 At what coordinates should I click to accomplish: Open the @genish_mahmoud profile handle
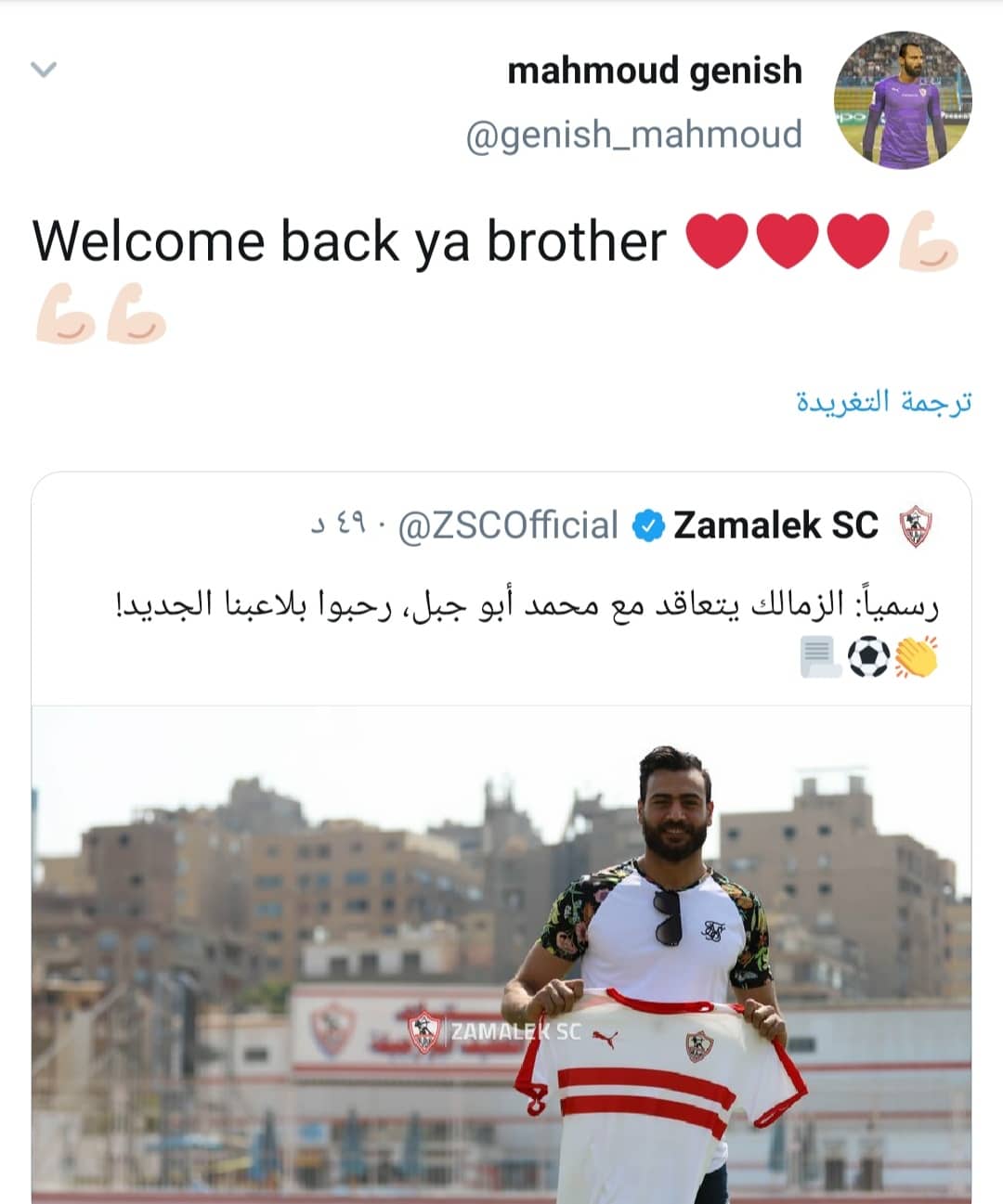[633, 135]
